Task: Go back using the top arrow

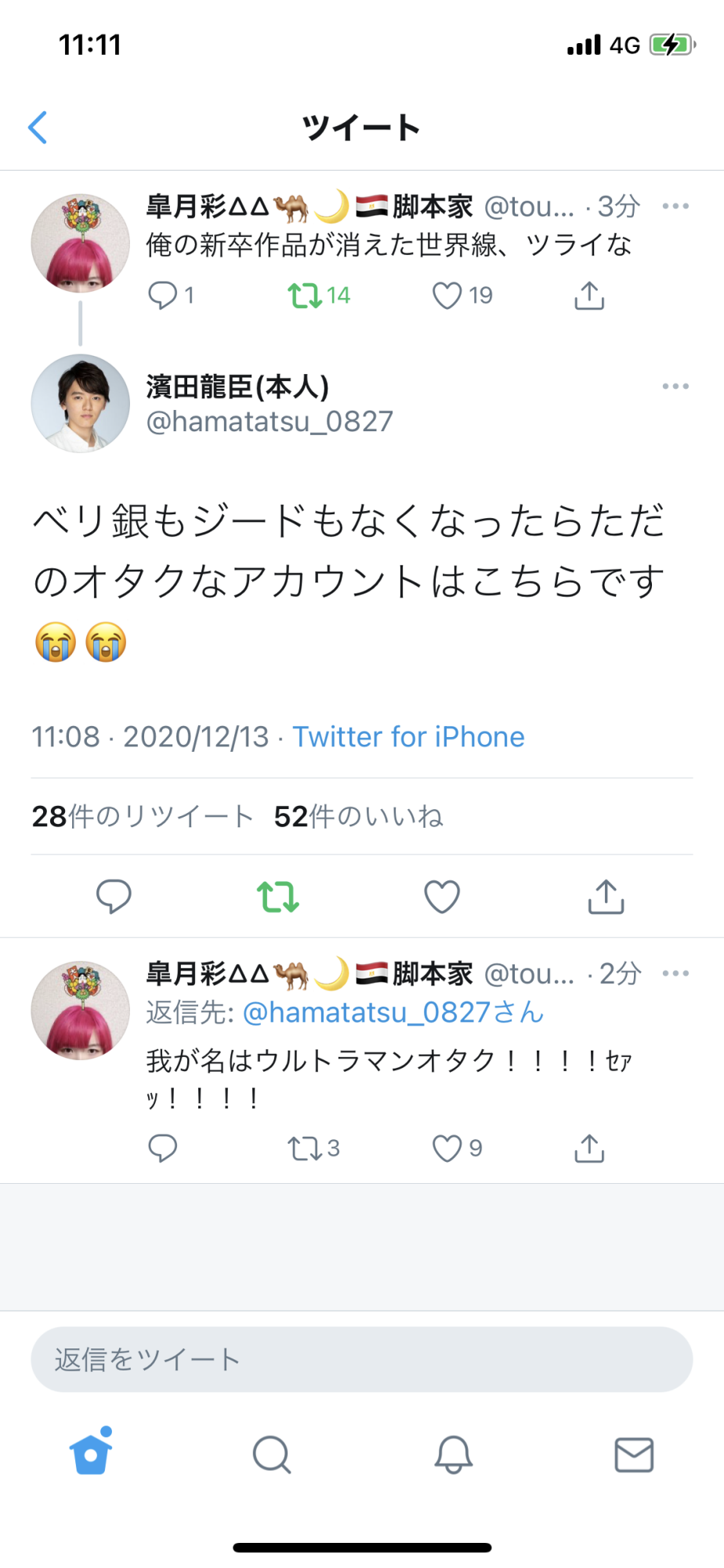Action: click(x=38, y=127)
